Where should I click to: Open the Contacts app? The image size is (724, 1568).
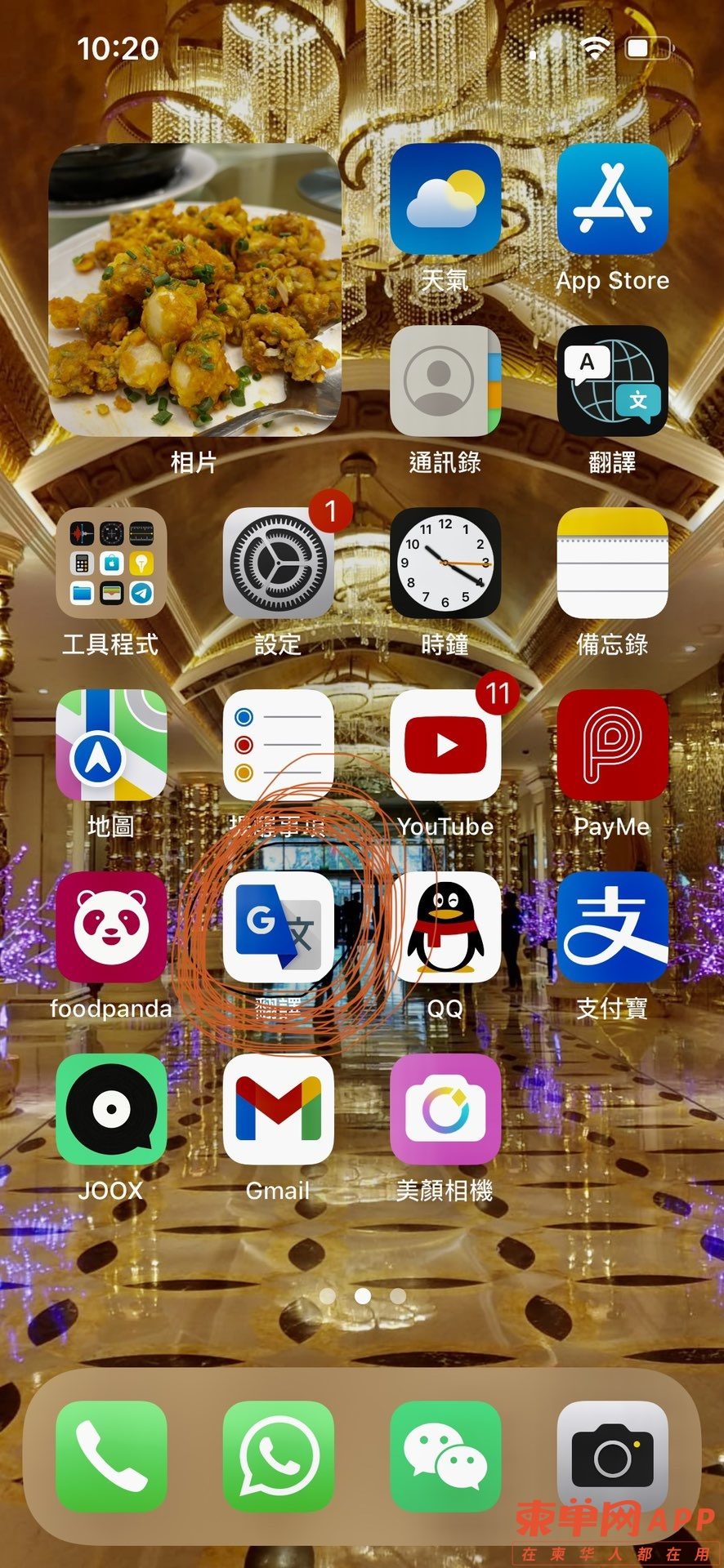click(445, 381)
